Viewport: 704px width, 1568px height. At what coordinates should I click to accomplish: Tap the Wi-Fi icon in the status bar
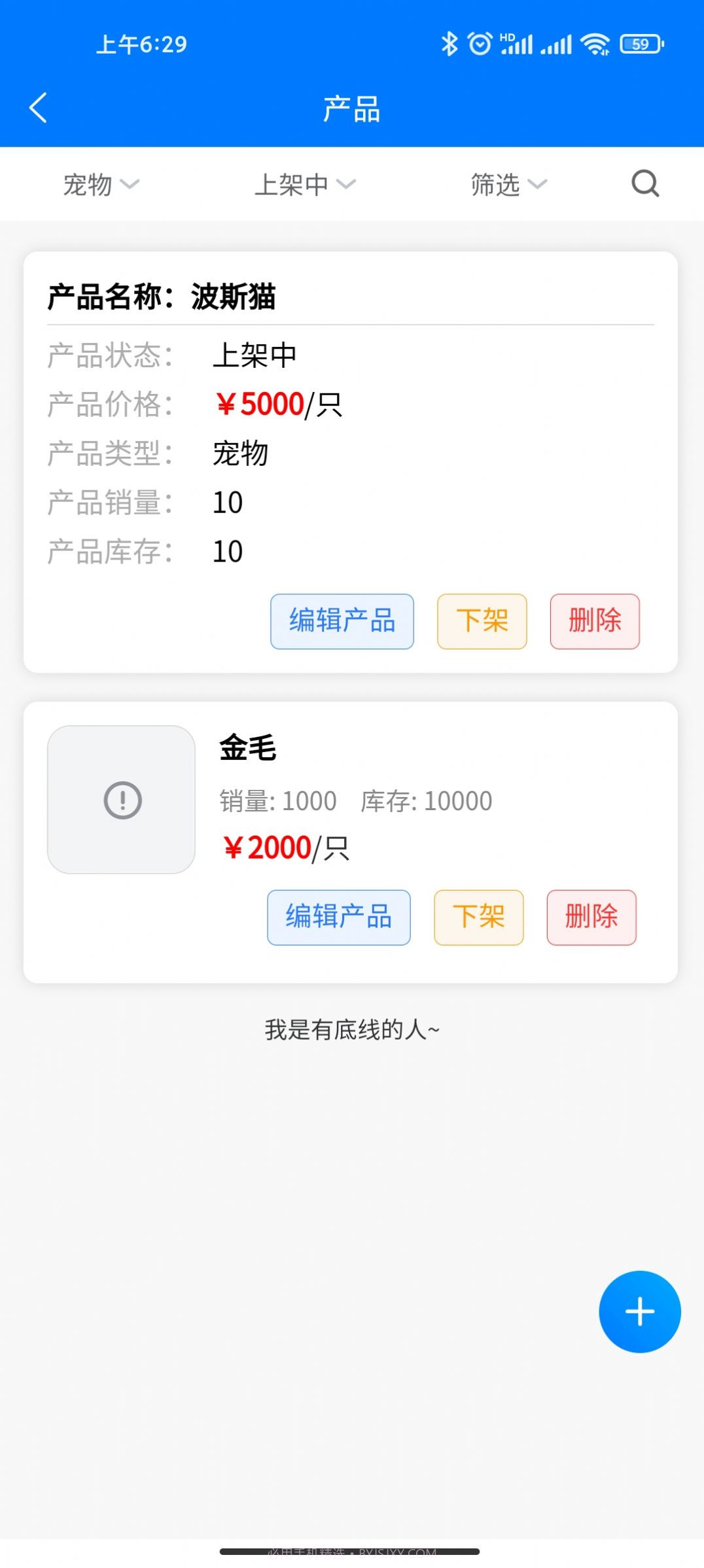[x=594, y=43]
